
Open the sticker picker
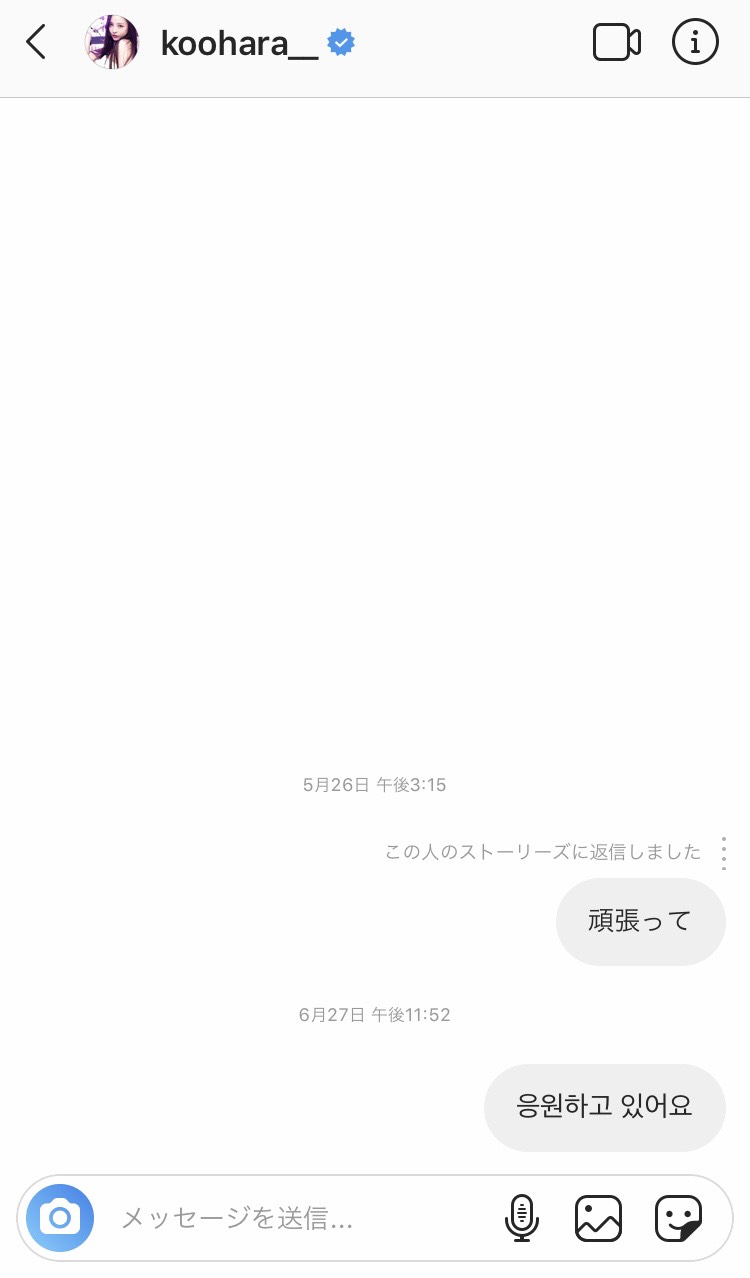point(678,1218)
